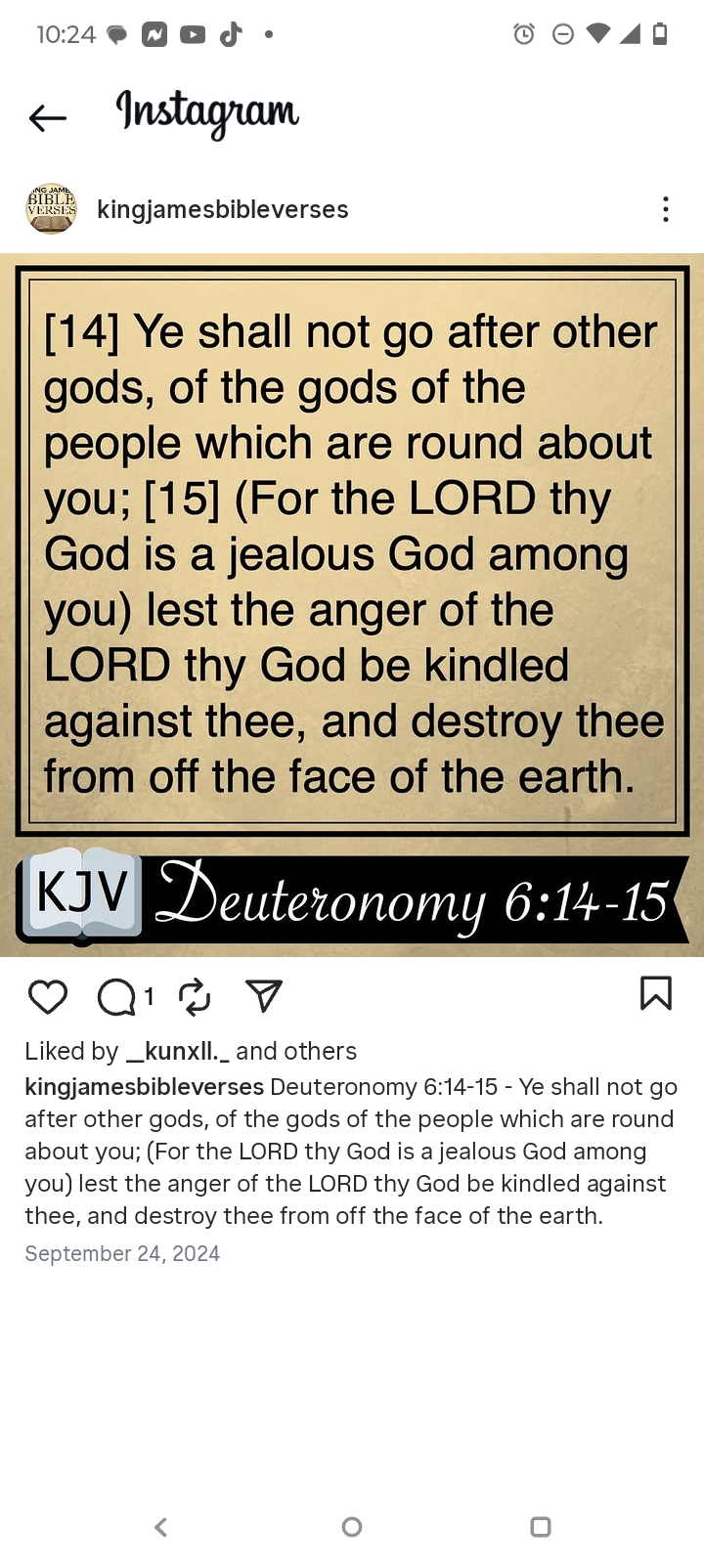Go to the system home screen
704x1568 pixels.
[352, 1527]
